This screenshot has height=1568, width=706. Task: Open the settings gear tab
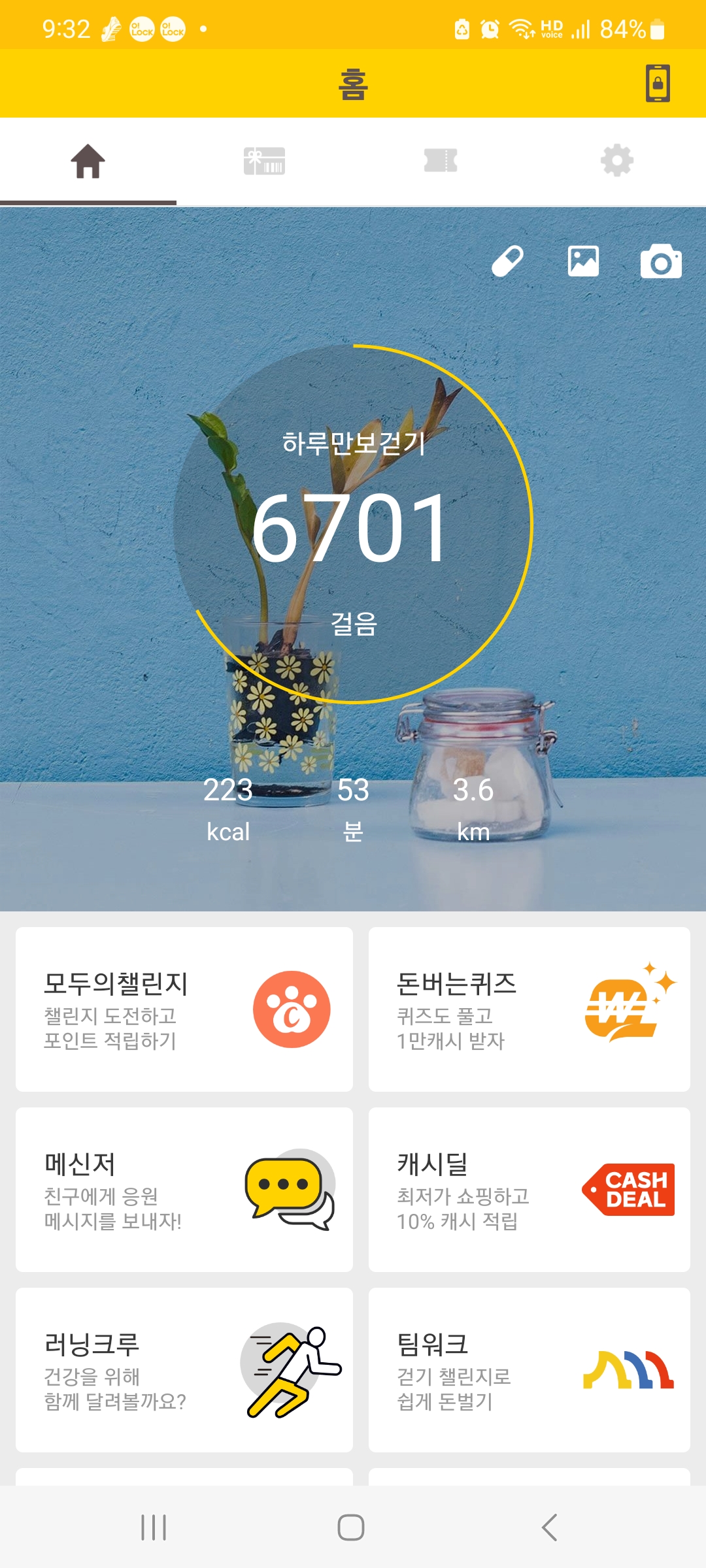[617, 161]
